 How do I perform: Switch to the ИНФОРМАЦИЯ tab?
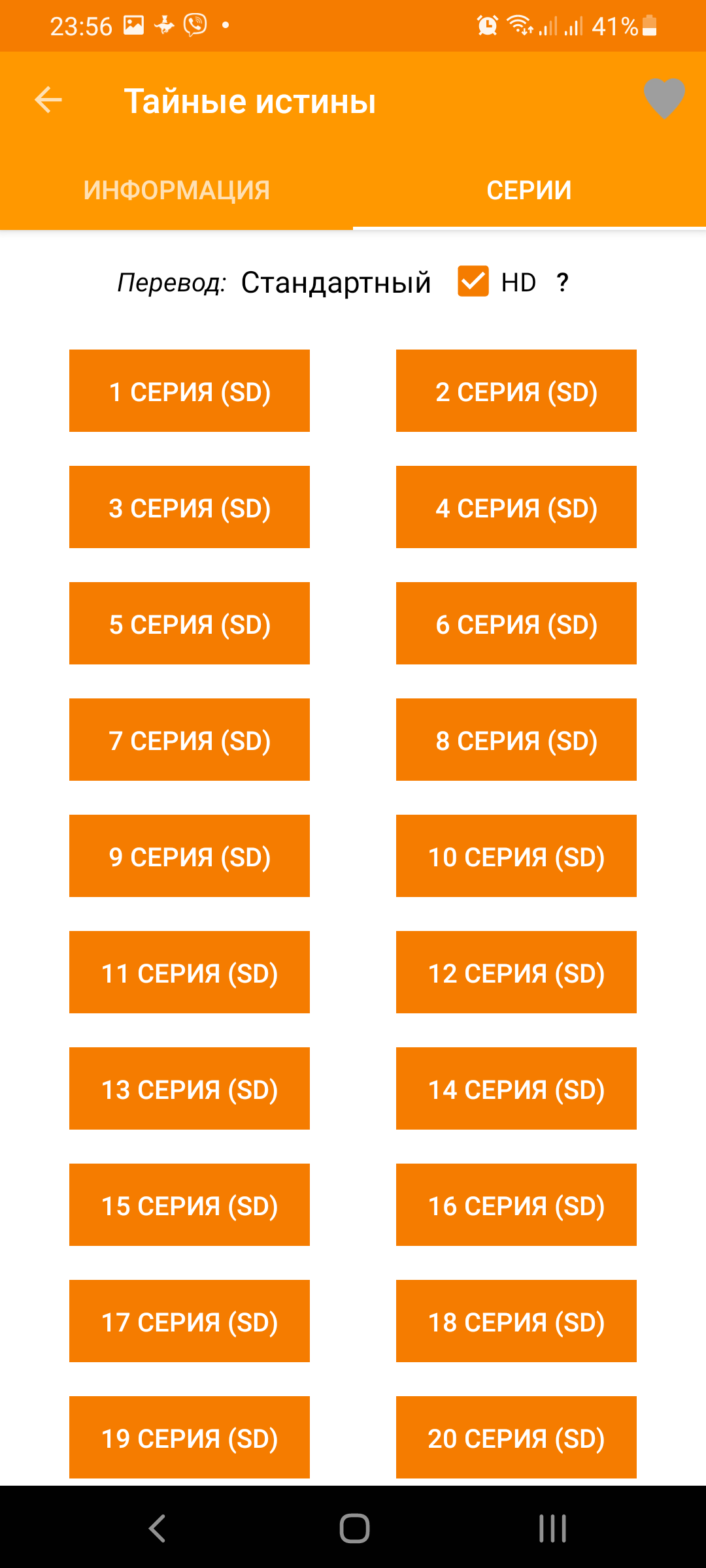(176, 190)
